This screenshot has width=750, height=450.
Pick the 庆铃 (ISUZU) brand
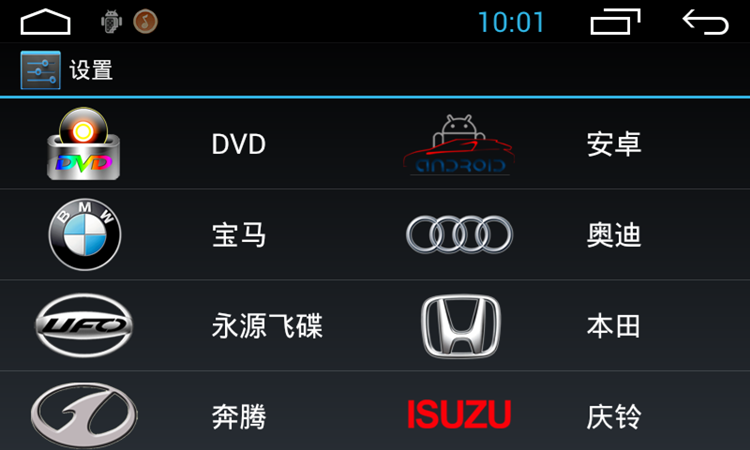(613, 416)
